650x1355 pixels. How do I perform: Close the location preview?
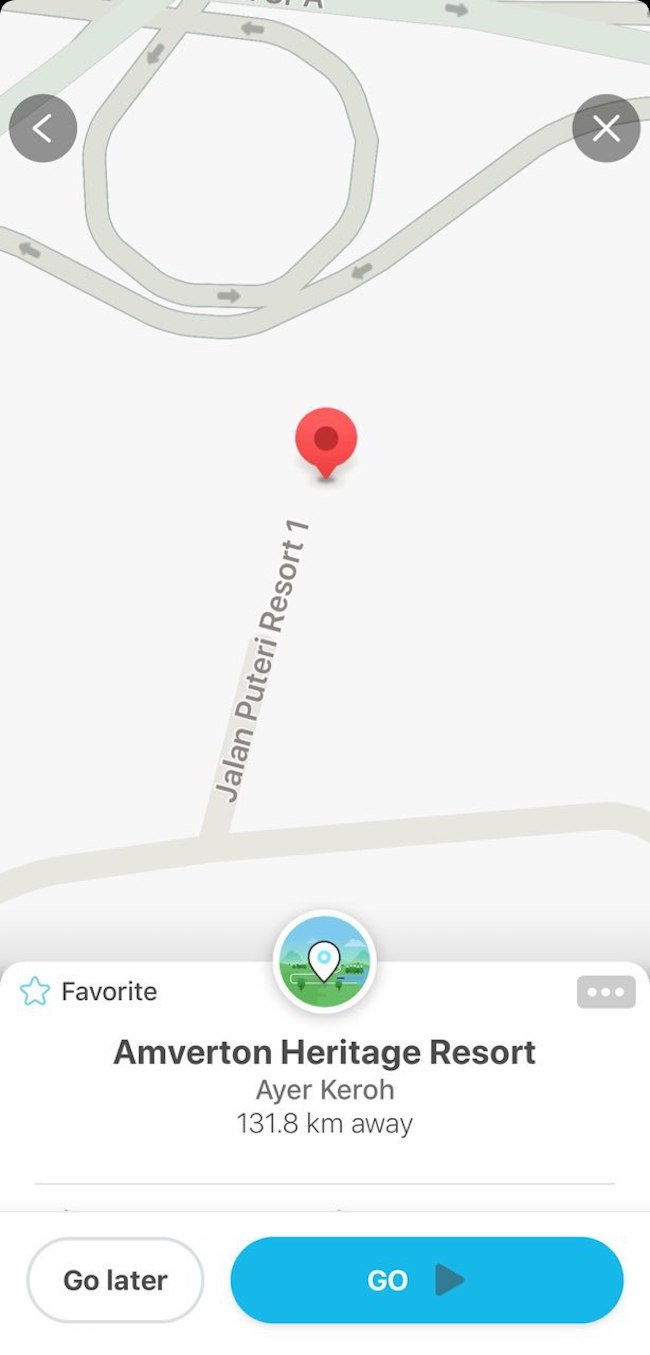click(606, 128)
